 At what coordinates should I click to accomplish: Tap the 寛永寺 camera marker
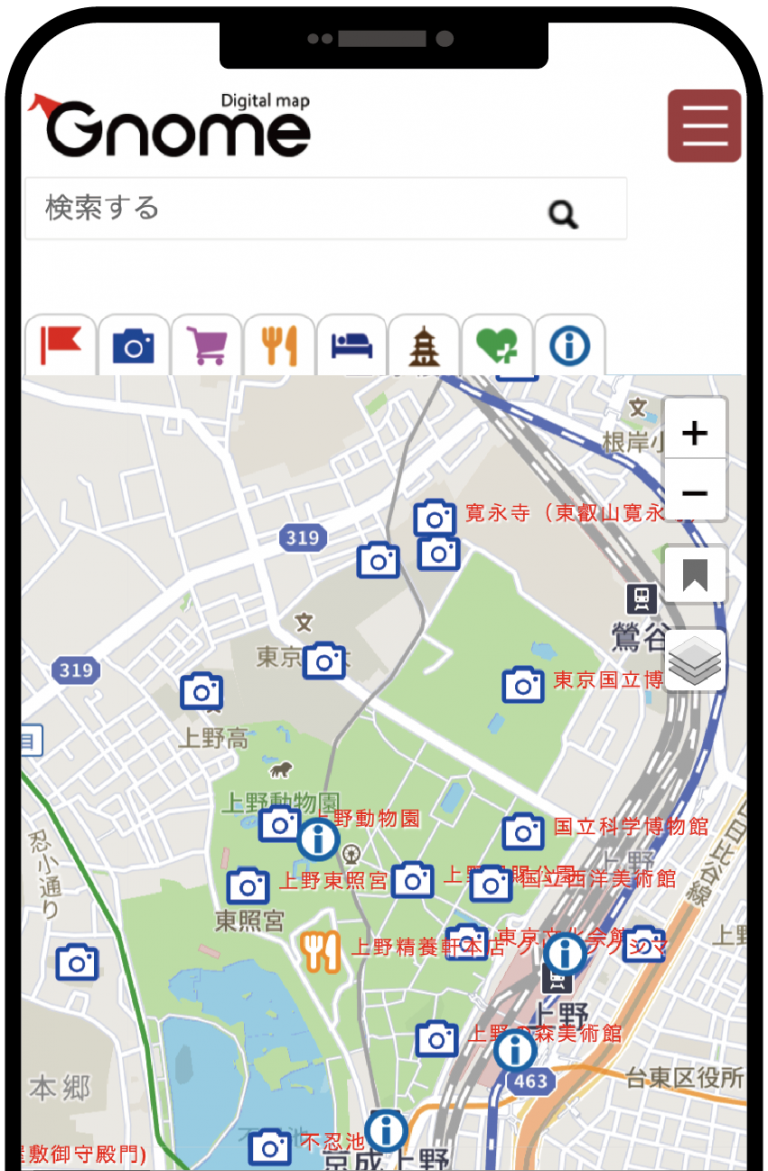click(x=435, y=518)
